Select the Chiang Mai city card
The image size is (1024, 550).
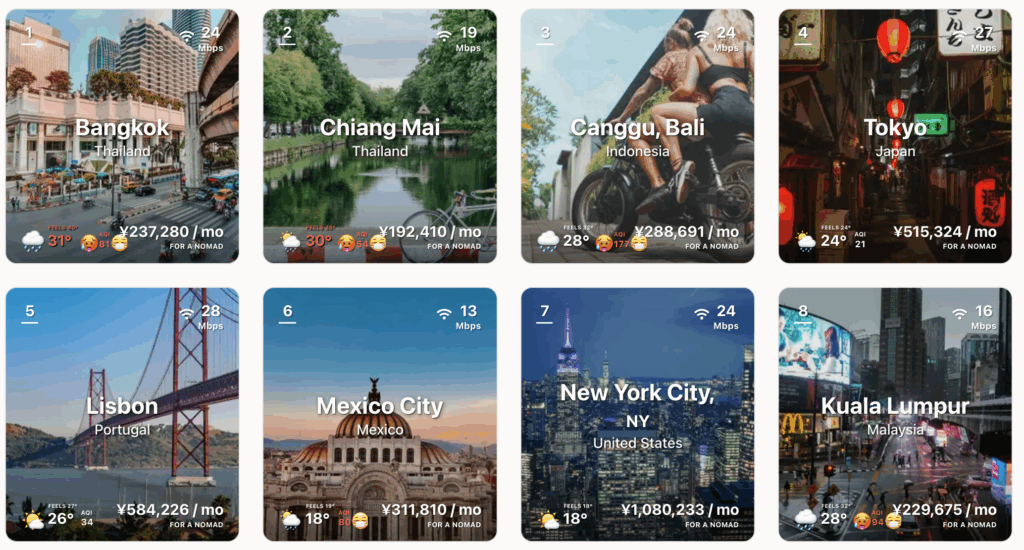pyautogui.click(x=380, y=137)
